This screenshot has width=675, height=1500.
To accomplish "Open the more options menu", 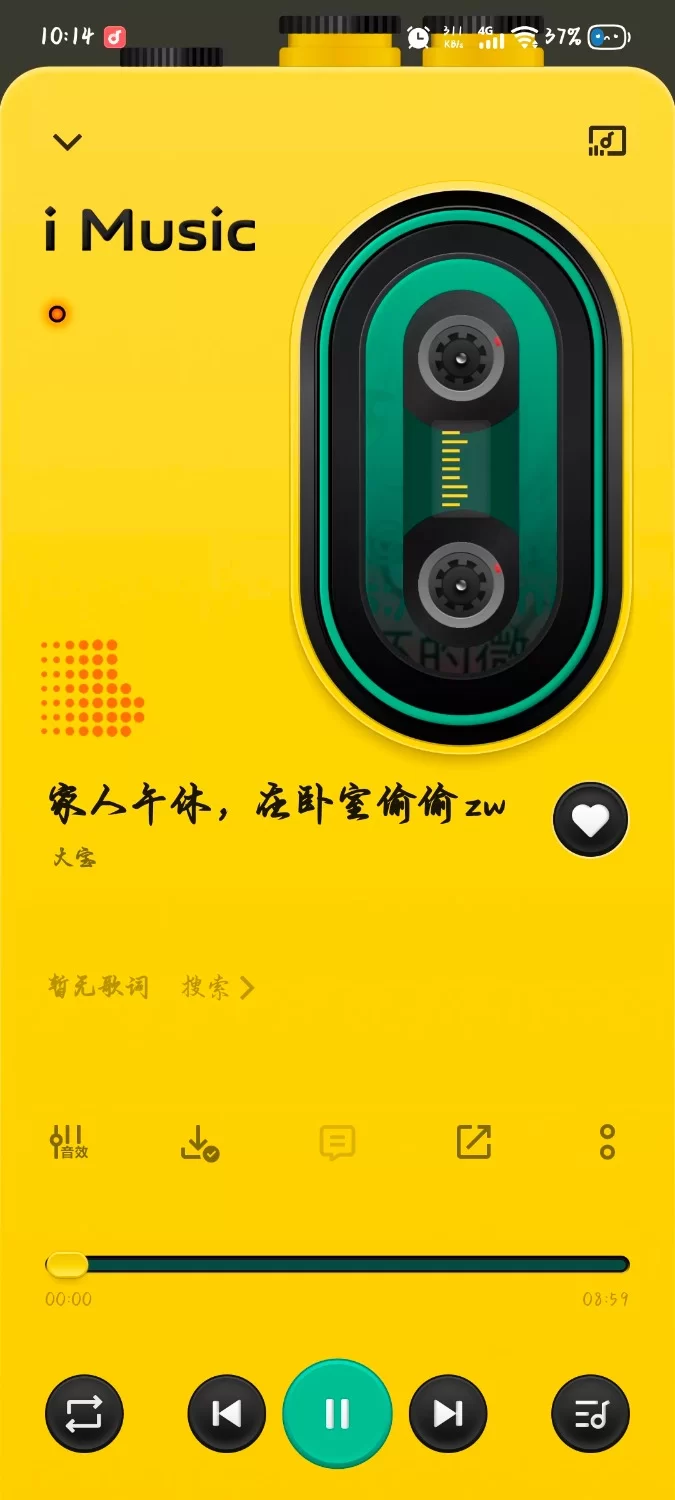I will click(x=607, y=1142).
